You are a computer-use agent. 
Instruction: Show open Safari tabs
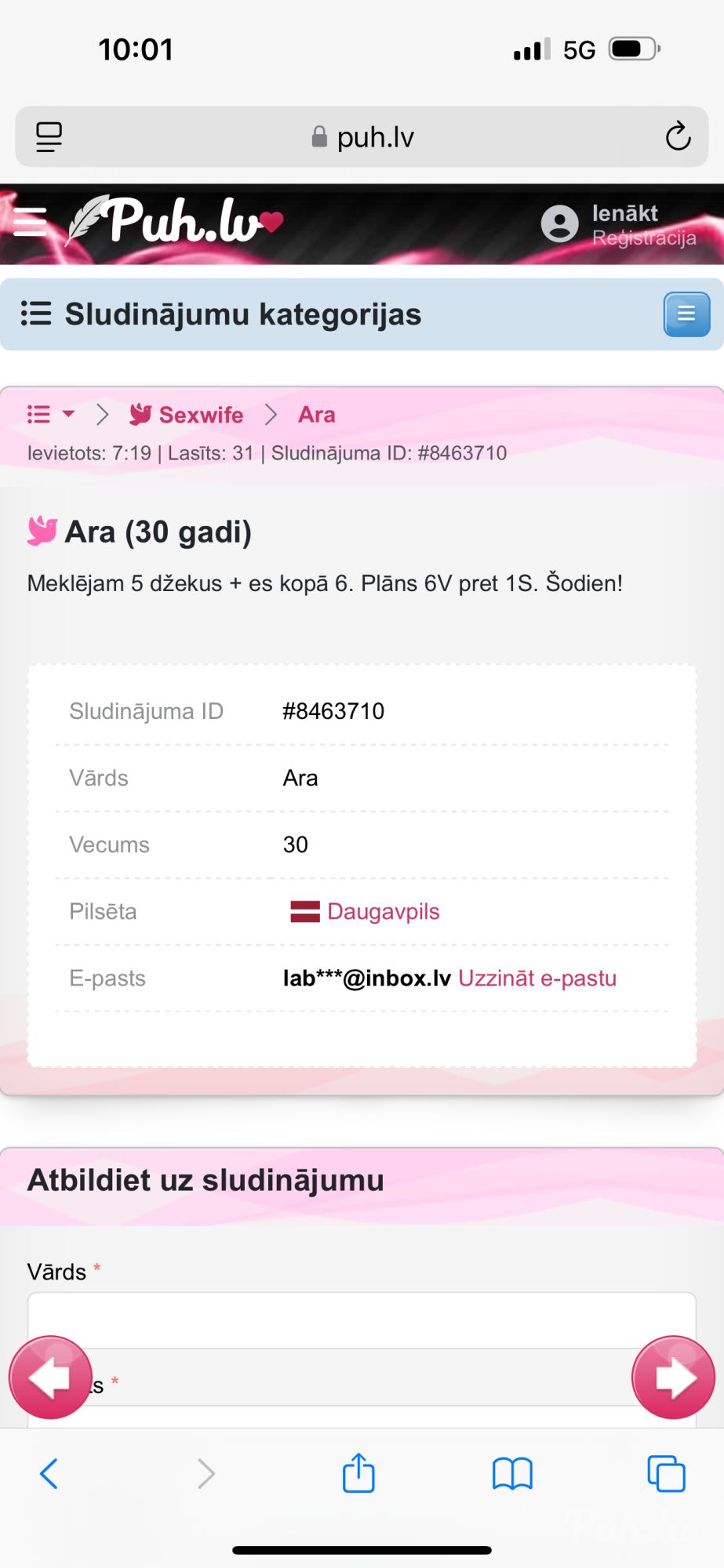[666, 1474]
